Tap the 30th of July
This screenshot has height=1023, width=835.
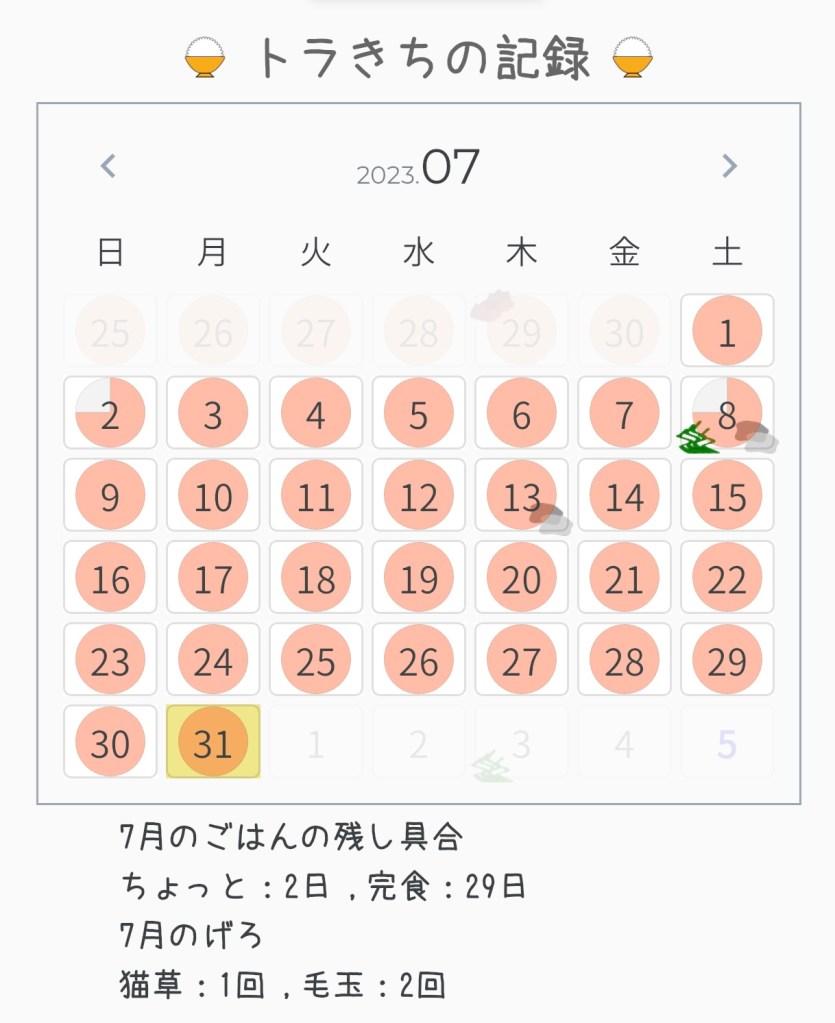click(110, 743)
